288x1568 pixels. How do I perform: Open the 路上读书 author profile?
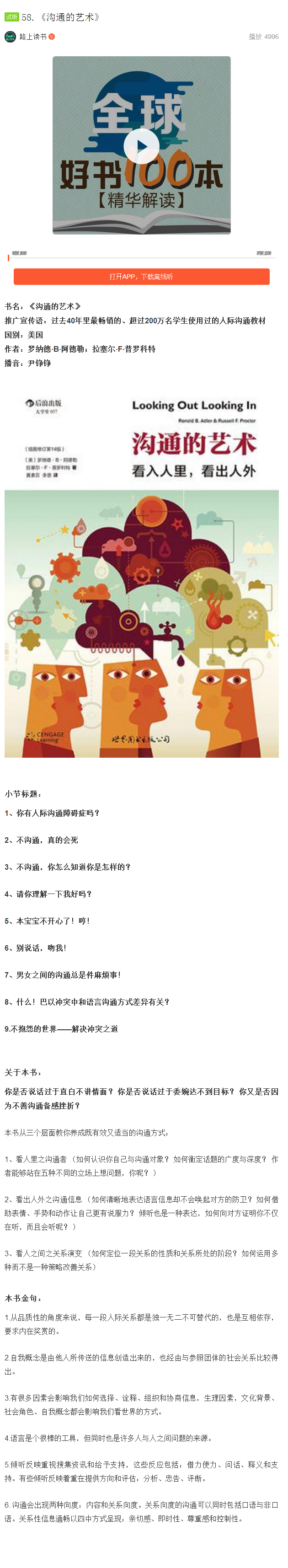pos(33,37)
